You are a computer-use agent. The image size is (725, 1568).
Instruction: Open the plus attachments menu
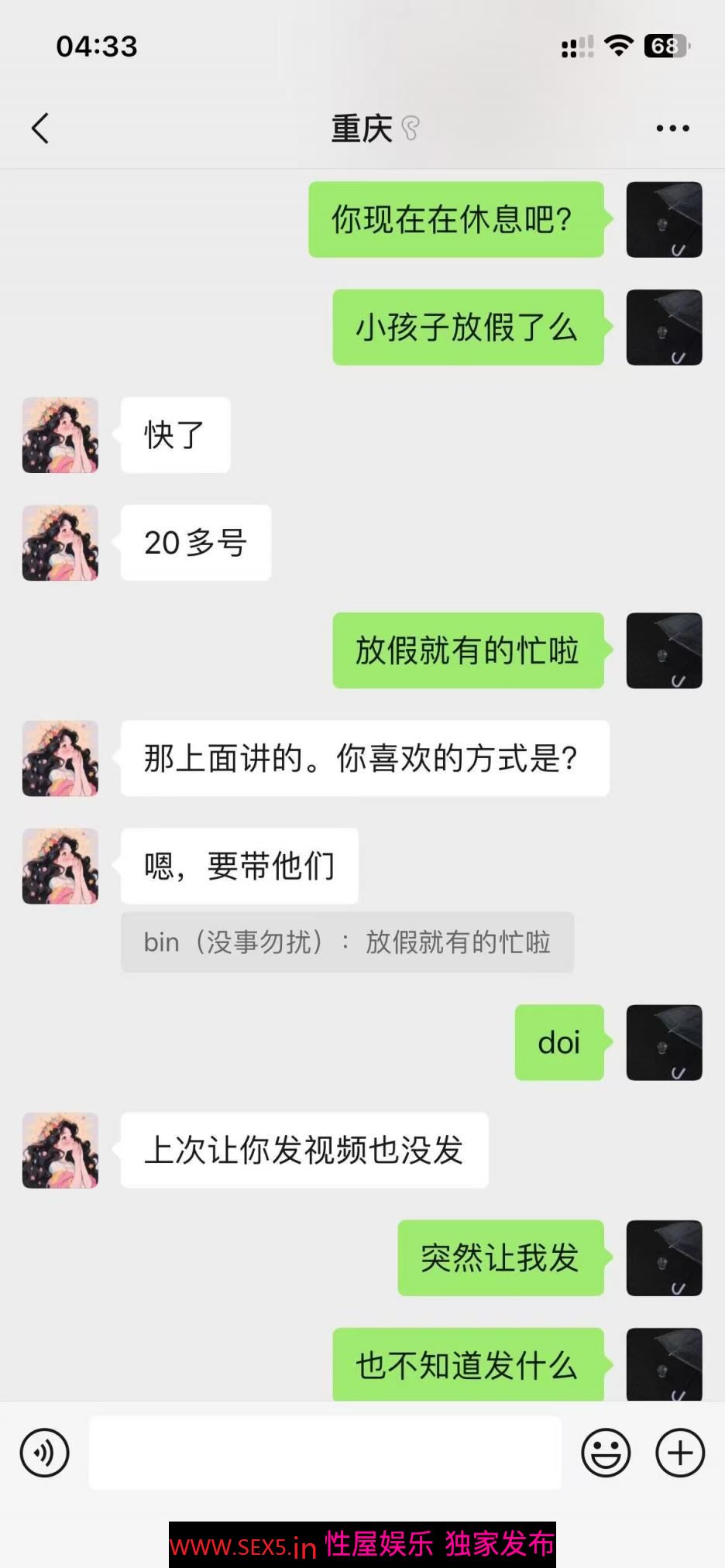point(680,1453)
